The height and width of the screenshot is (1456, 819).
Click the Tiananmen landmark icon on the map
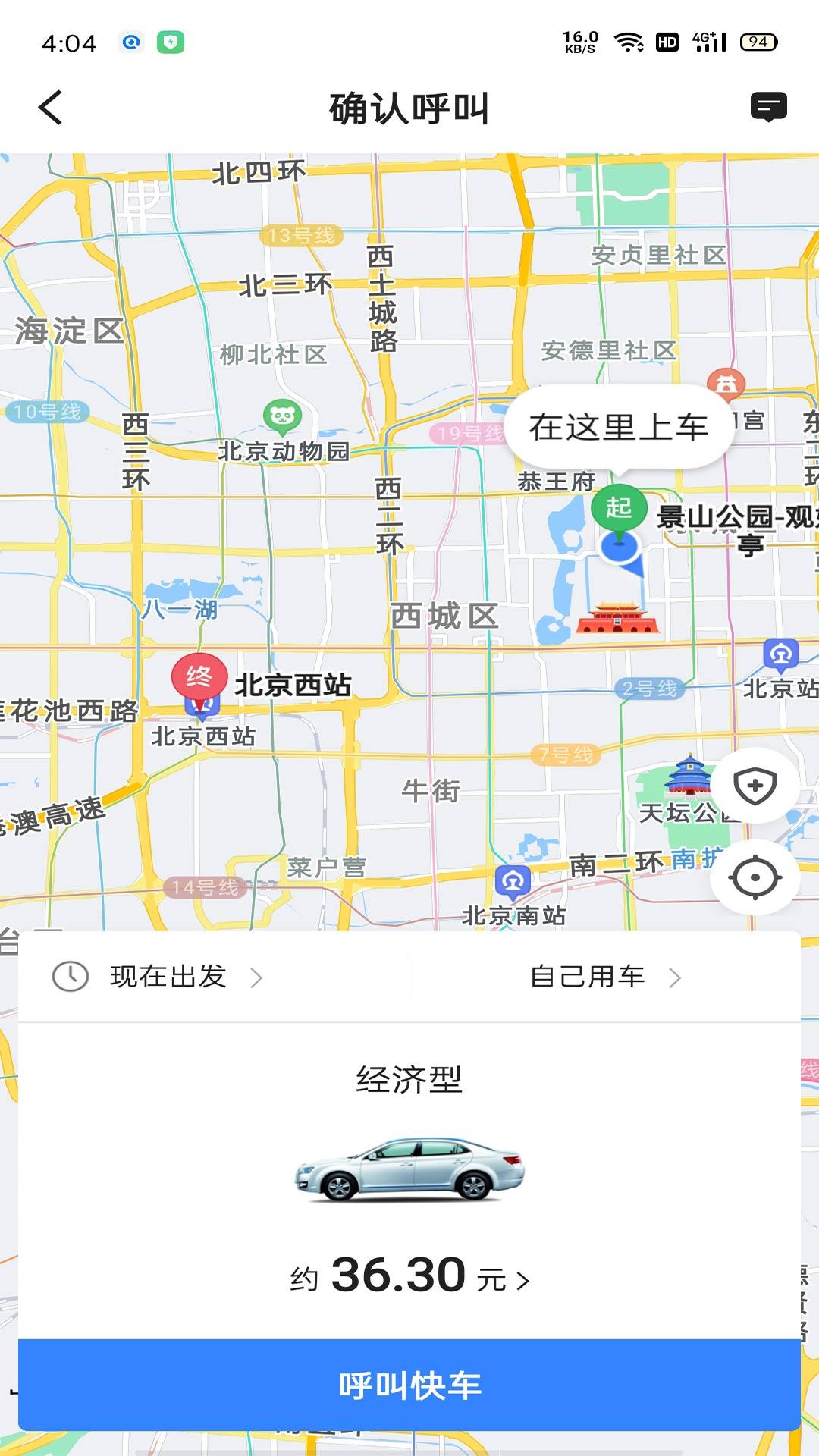pyautogui.click(x=620, y=616)
